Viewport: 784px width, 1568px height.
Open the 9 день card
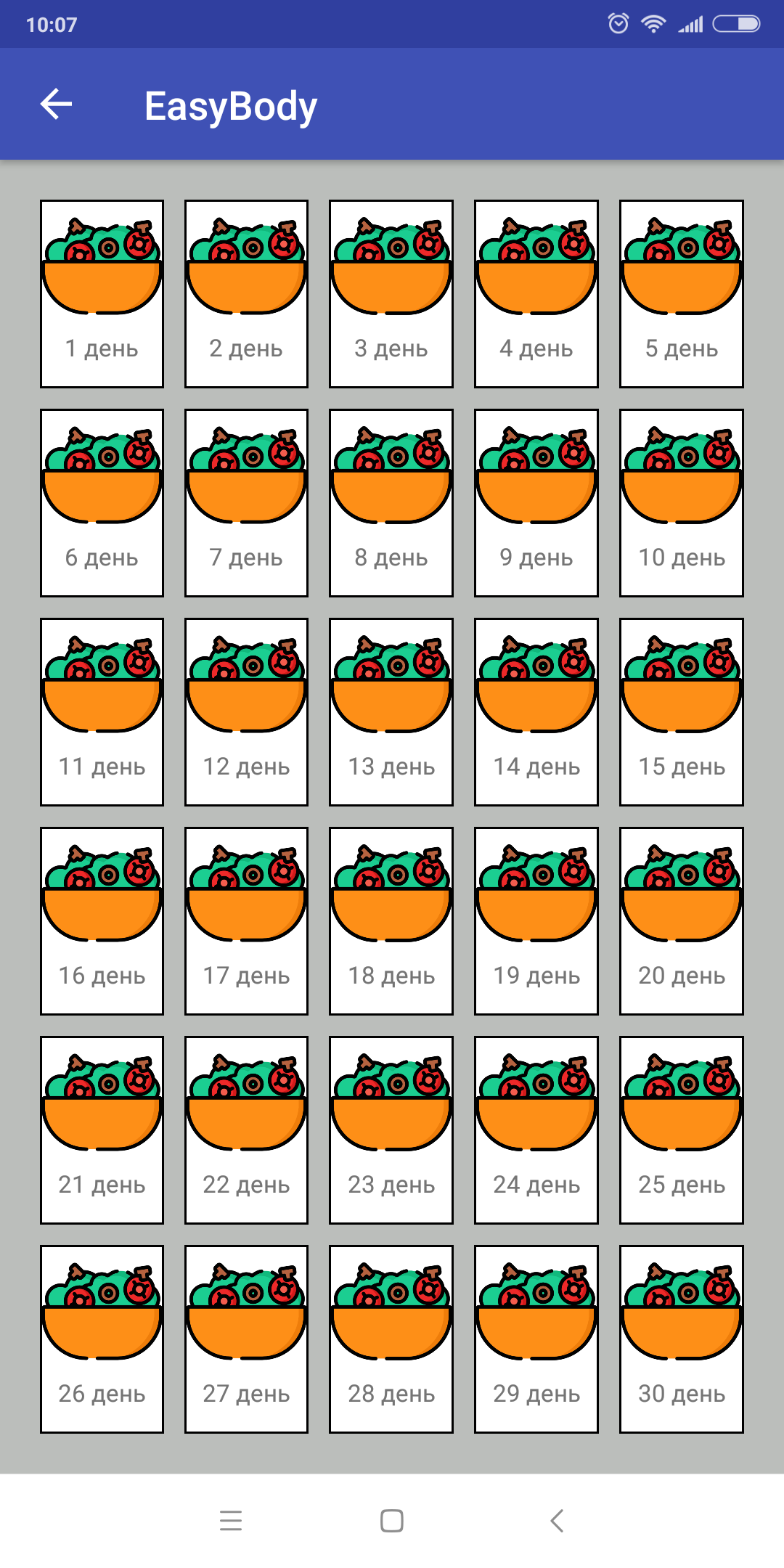[x=536, y=503]
